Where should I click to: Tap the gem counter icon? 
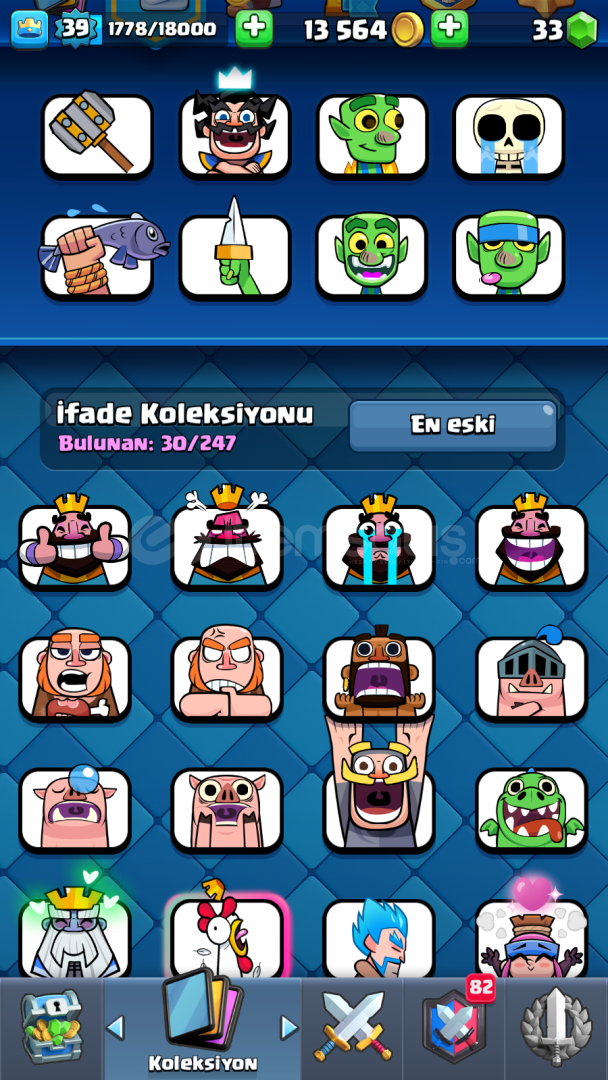582,30
